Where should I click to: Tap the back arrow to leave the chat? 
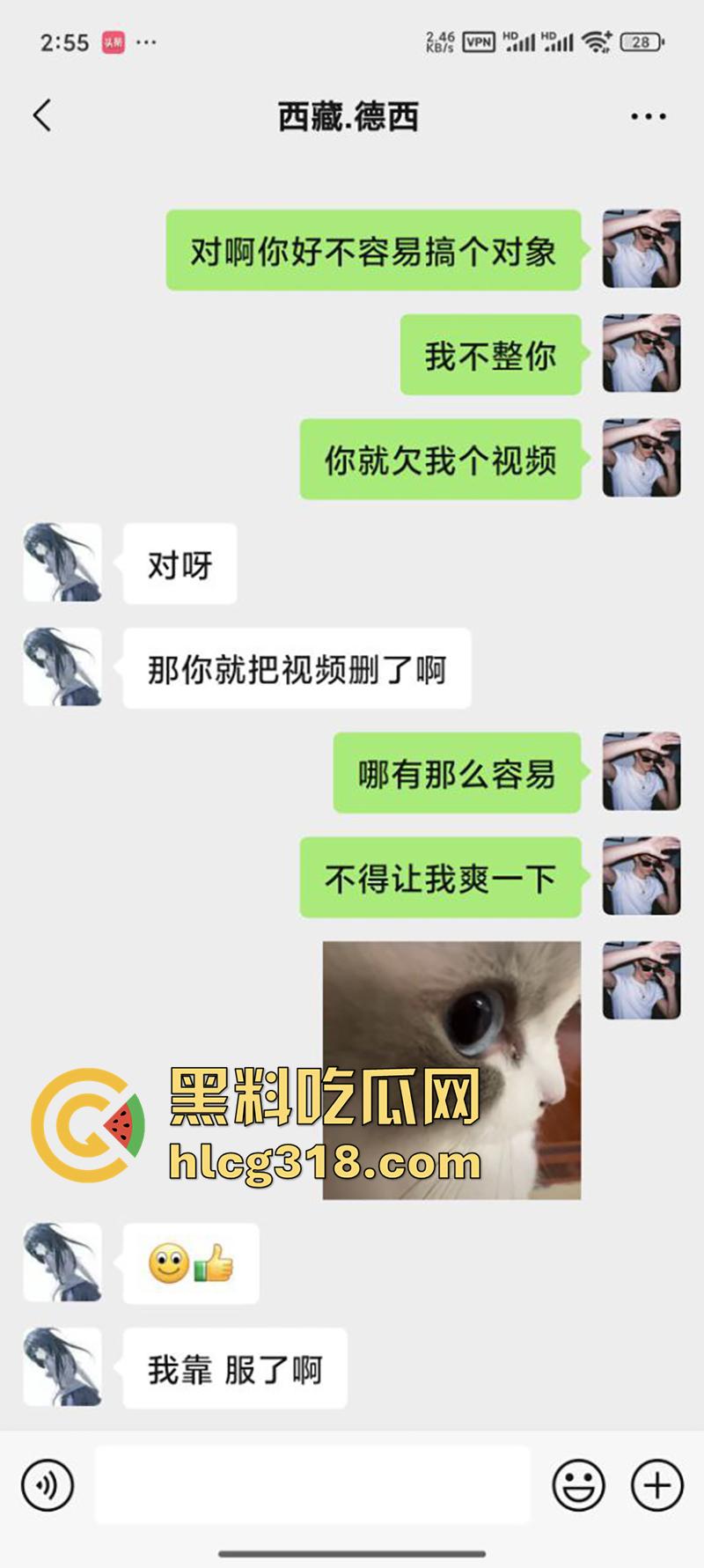click(x=40, y=115)
